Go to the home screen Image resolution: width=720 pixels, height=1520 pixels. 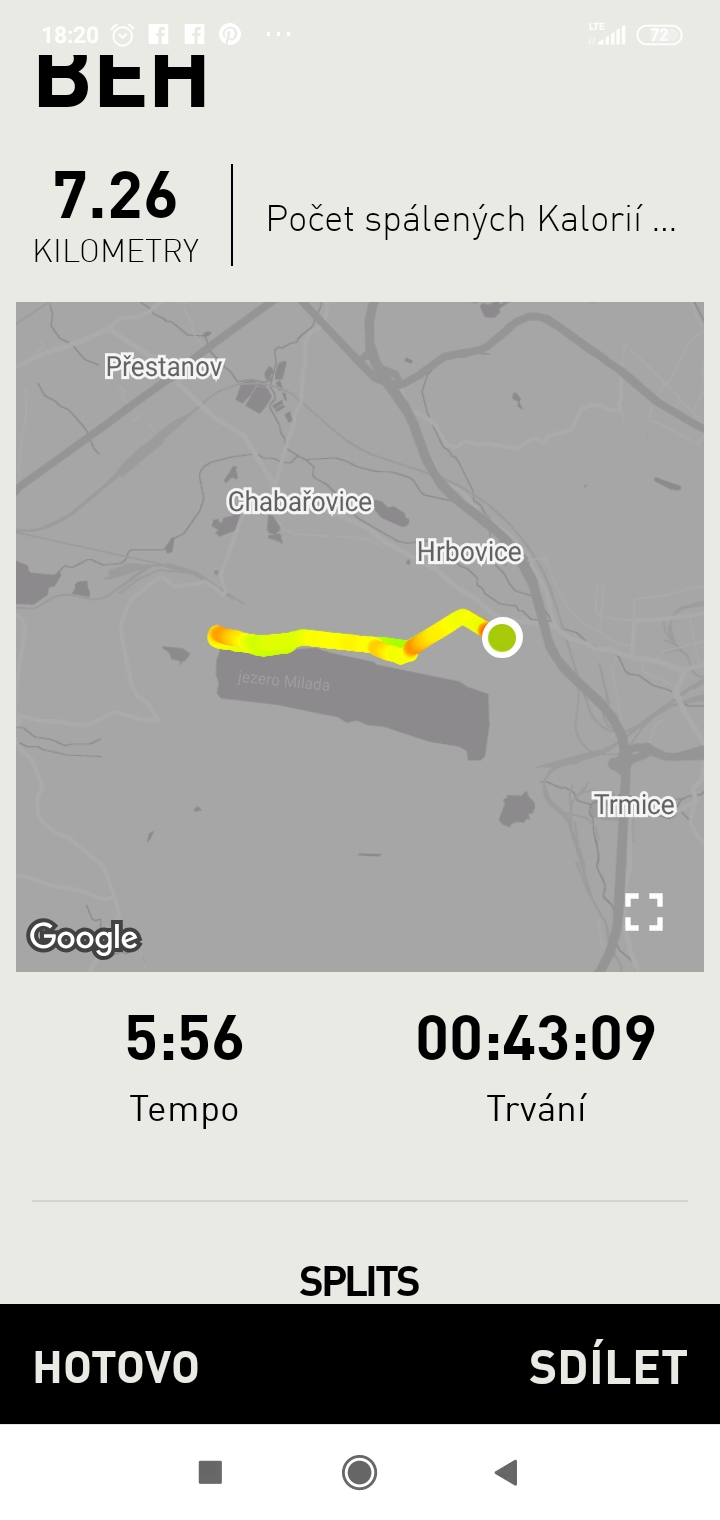(359, 1472)
